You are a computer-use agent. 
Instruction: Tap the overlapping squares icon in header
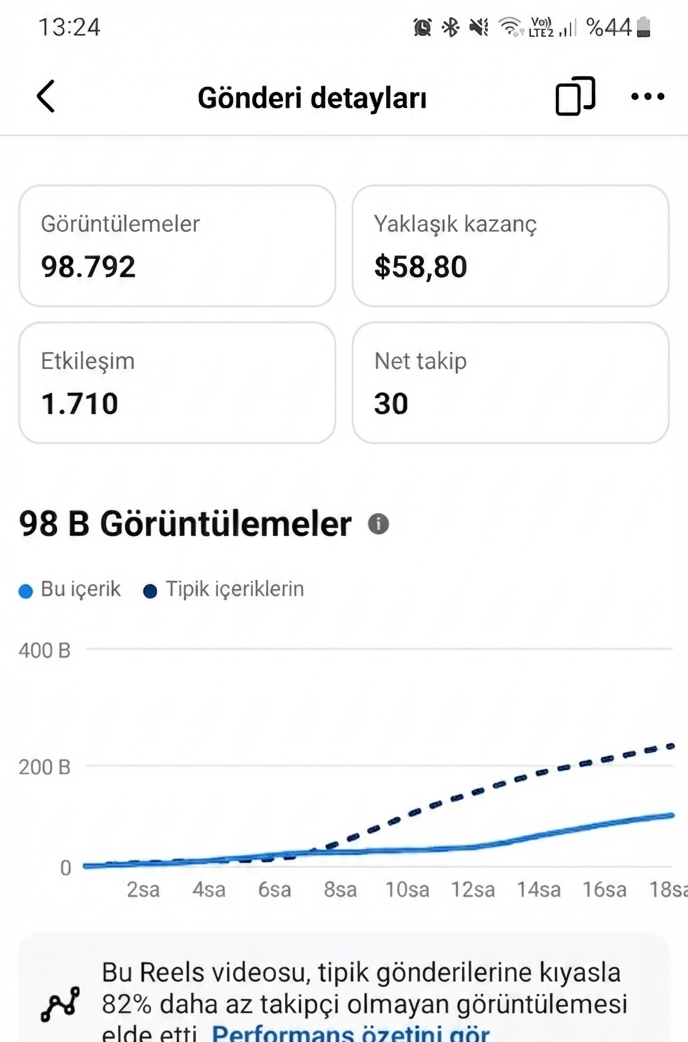click(575, 96)
